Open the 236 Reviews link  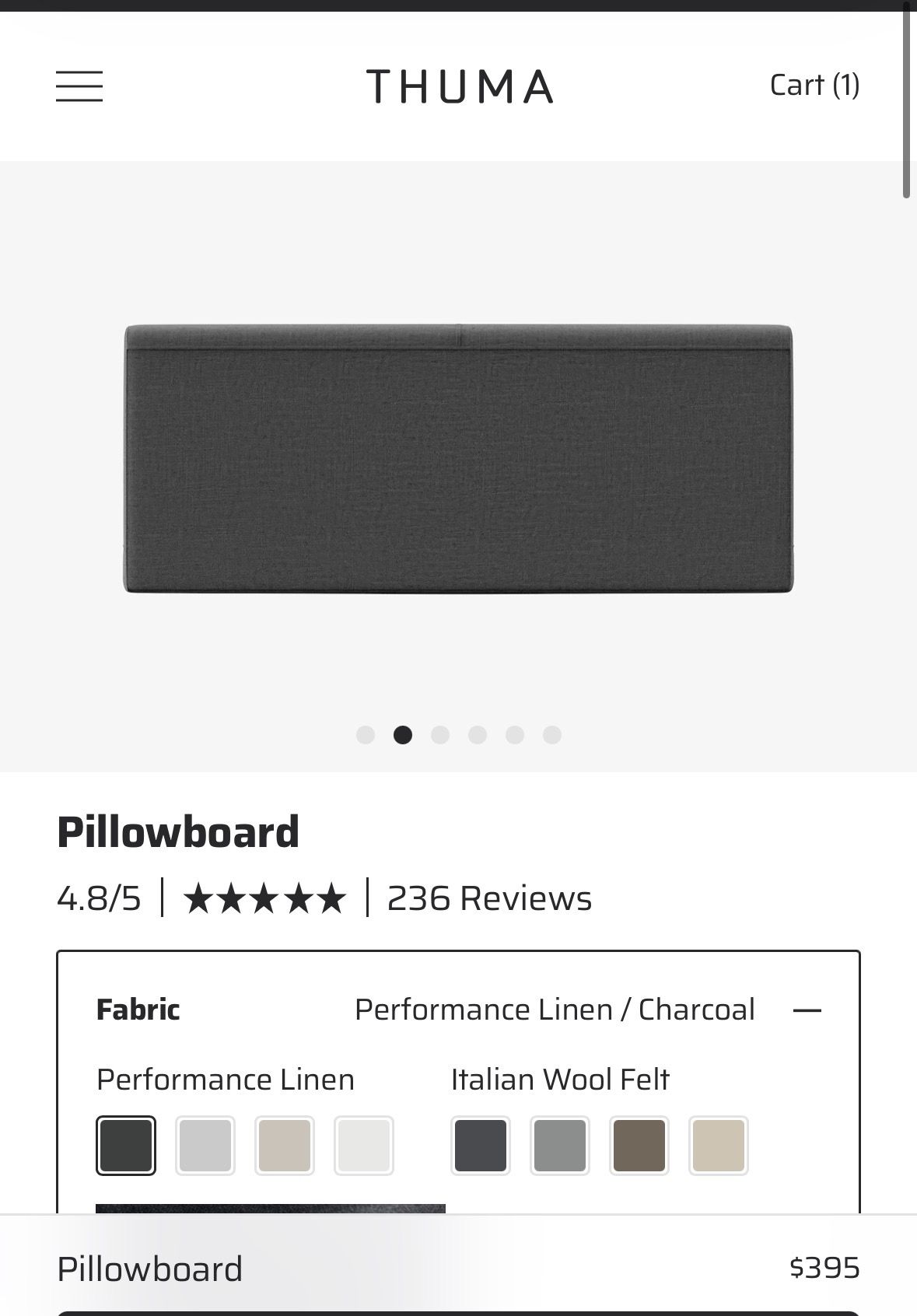(x=489, y=898)
